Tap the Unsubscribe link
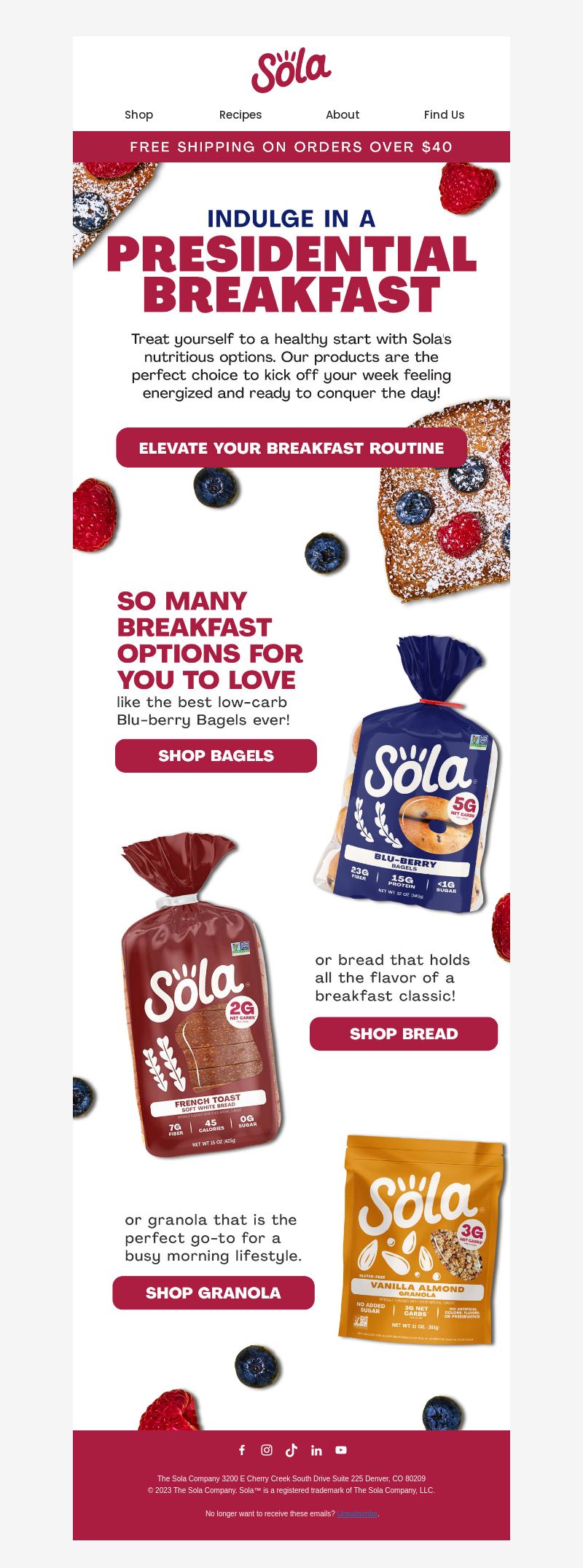This screenshot has height=1568, width=583. pyautogui.click(x=357, y=1513)
